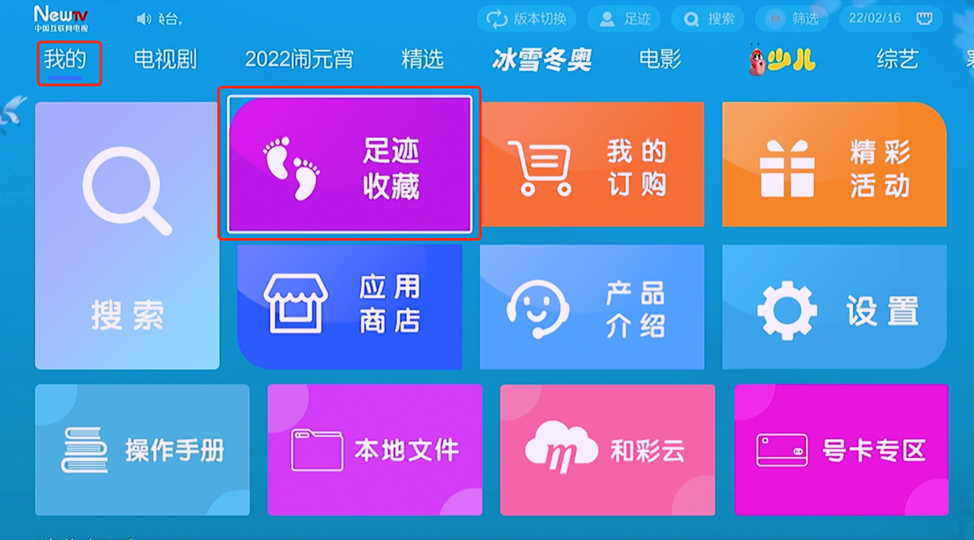Go to 精选 tab
The image size is (974, 540).
point(422,60)
